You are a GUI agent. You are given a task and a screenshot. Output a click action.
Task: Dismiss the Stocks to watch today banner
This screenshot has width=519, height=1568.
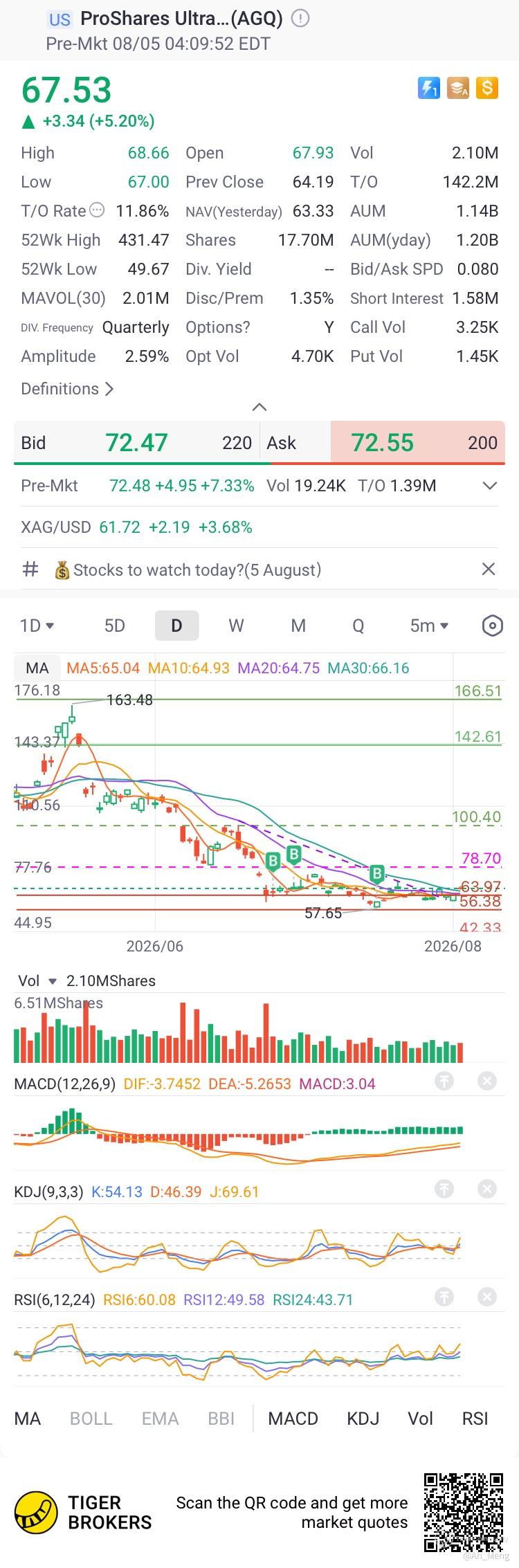[489, 569]
